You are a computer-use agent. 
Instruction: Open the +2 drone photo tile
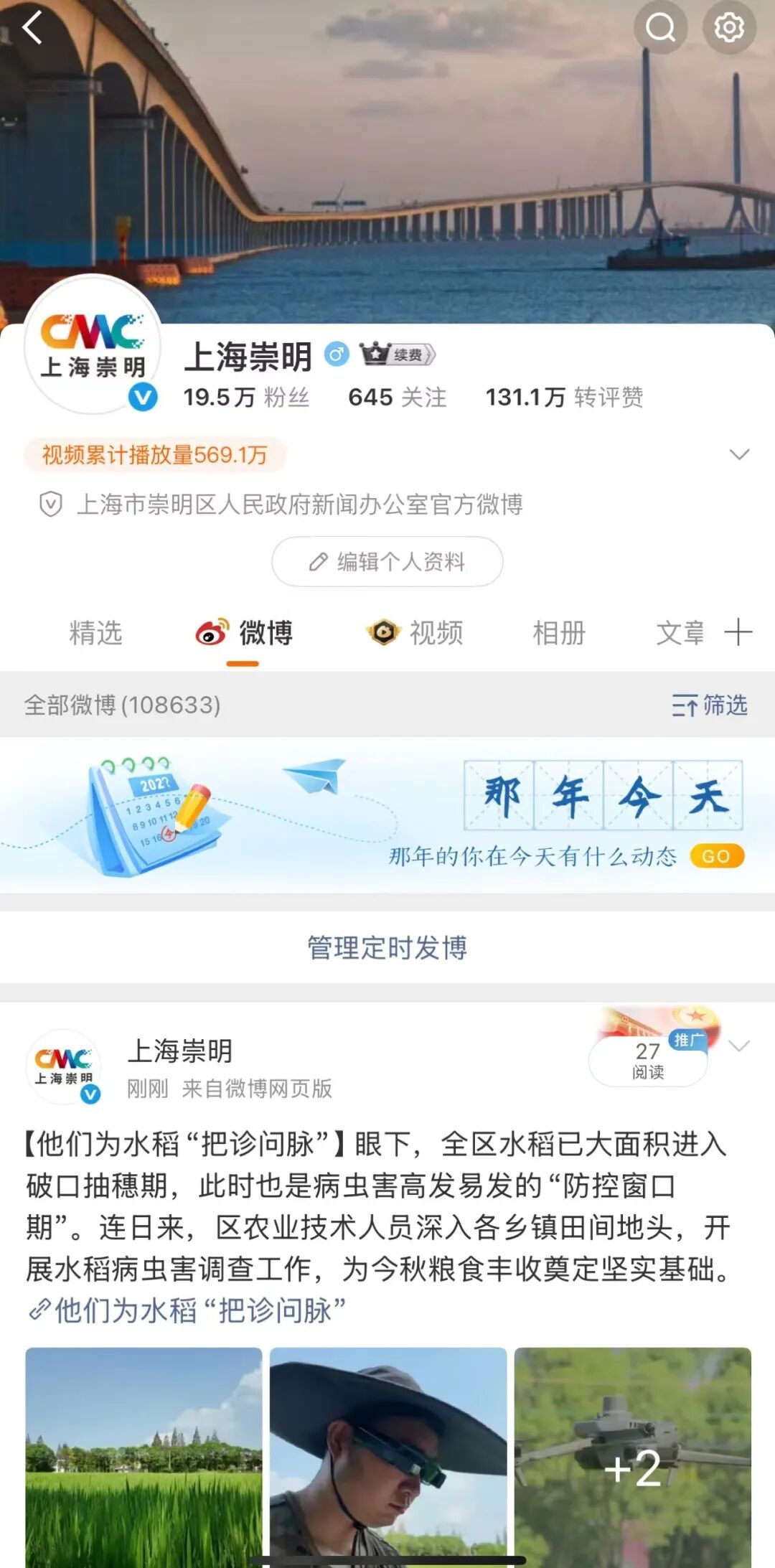632,1455
